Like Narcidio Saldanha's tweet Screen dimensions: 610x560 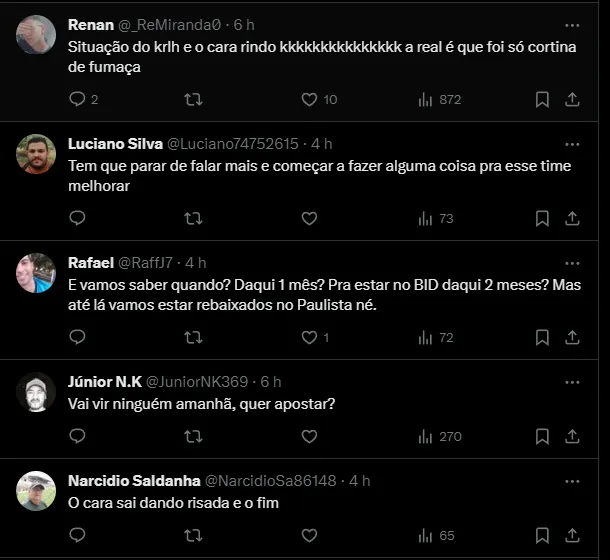pyautogui.click(x=309, y=535)
